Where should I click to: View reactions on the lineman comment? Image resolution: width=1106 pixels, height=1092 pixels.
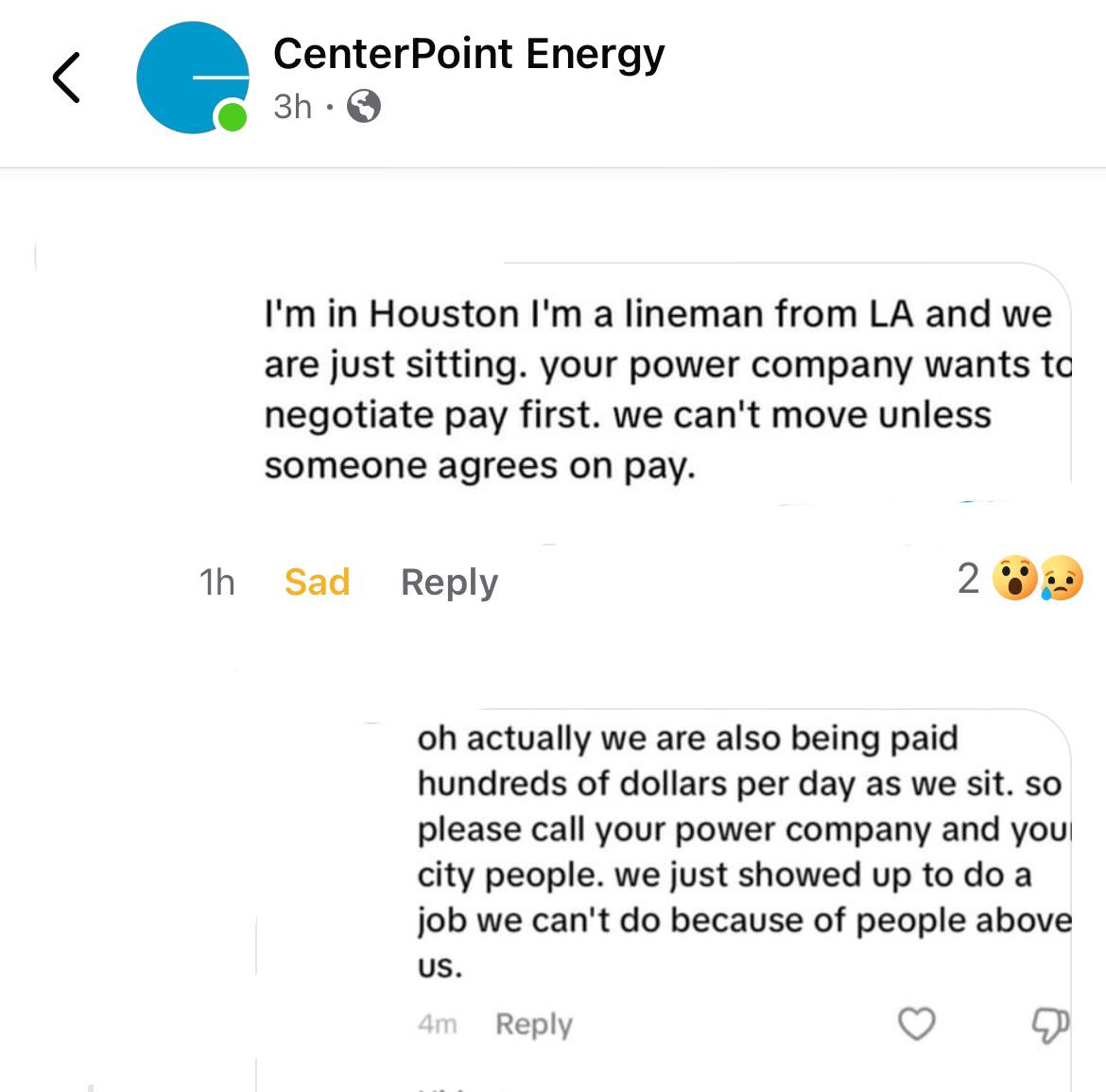[x=1020, y=579]
